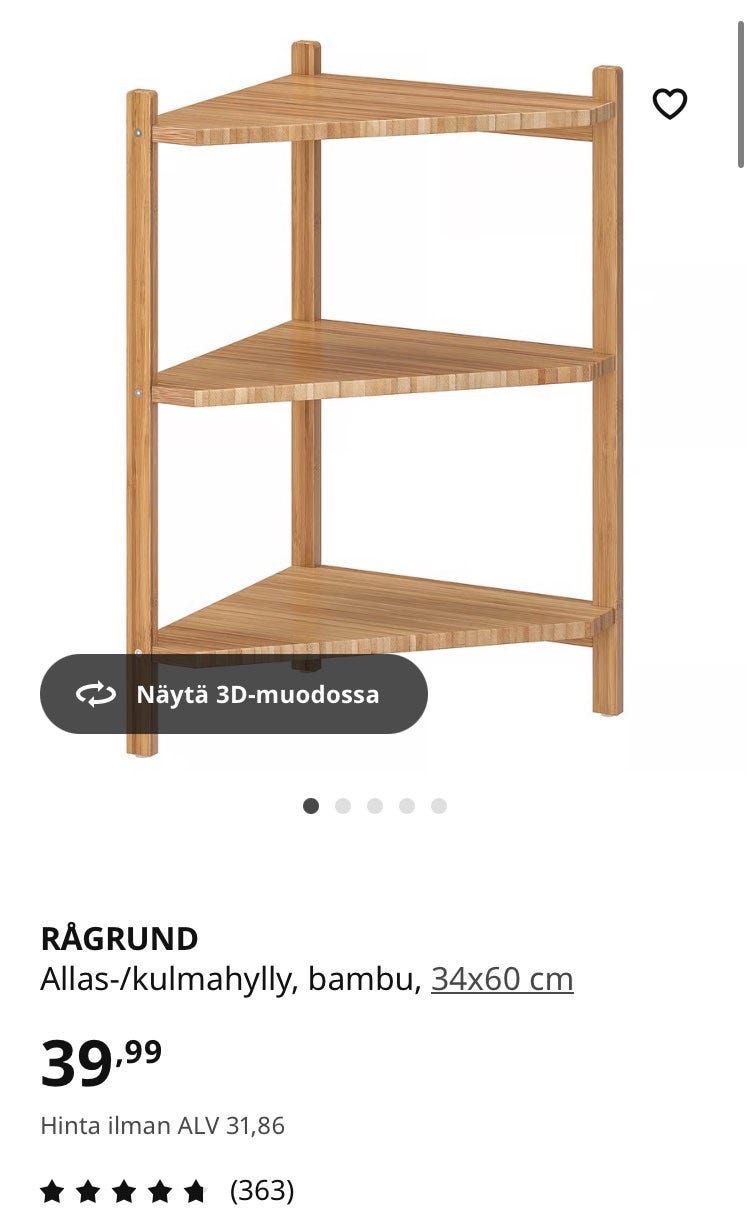Jump to the last image via fifth dot
Image resolution: width=750 pixels, height=1232 pixels.
(436, 804)
